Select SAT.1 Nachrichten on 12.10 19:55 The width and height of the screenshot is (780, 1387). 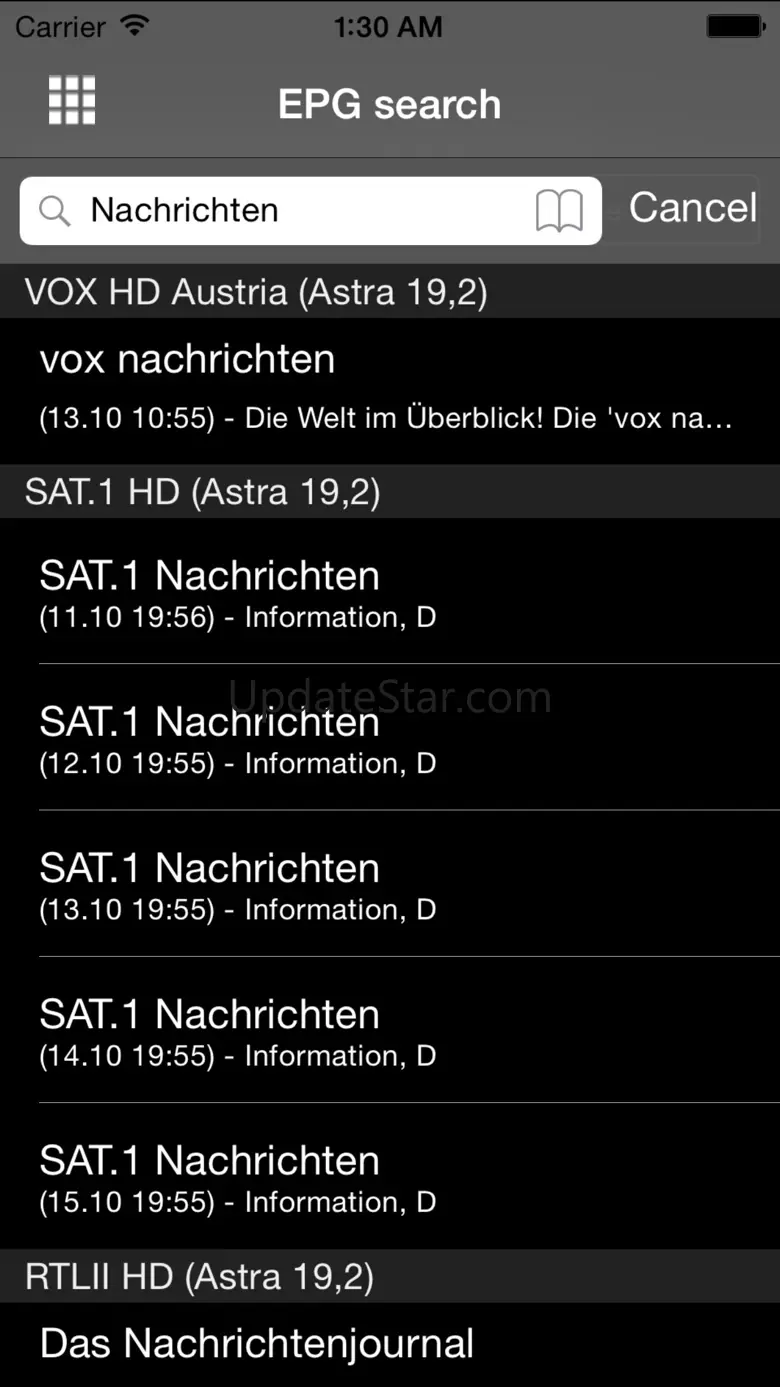(x=389, y=738)
